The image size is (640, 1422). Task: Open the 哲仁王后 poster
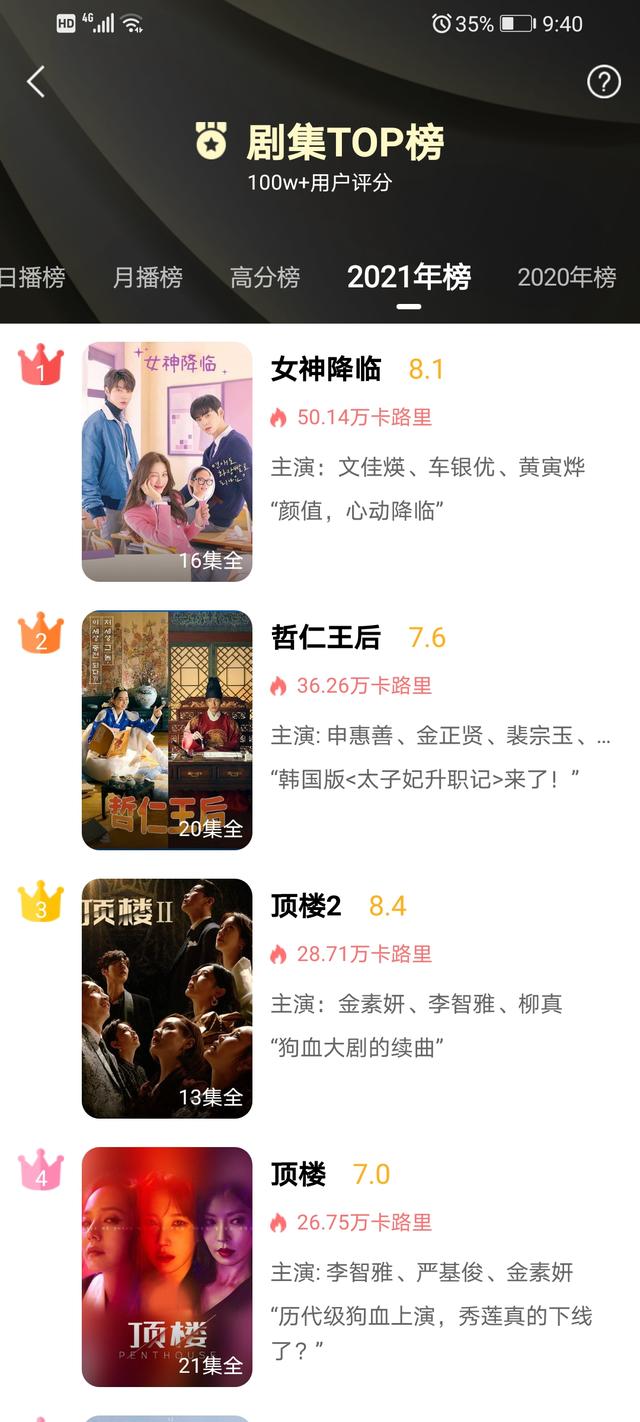pyautogui.click(x=167, y=730)
